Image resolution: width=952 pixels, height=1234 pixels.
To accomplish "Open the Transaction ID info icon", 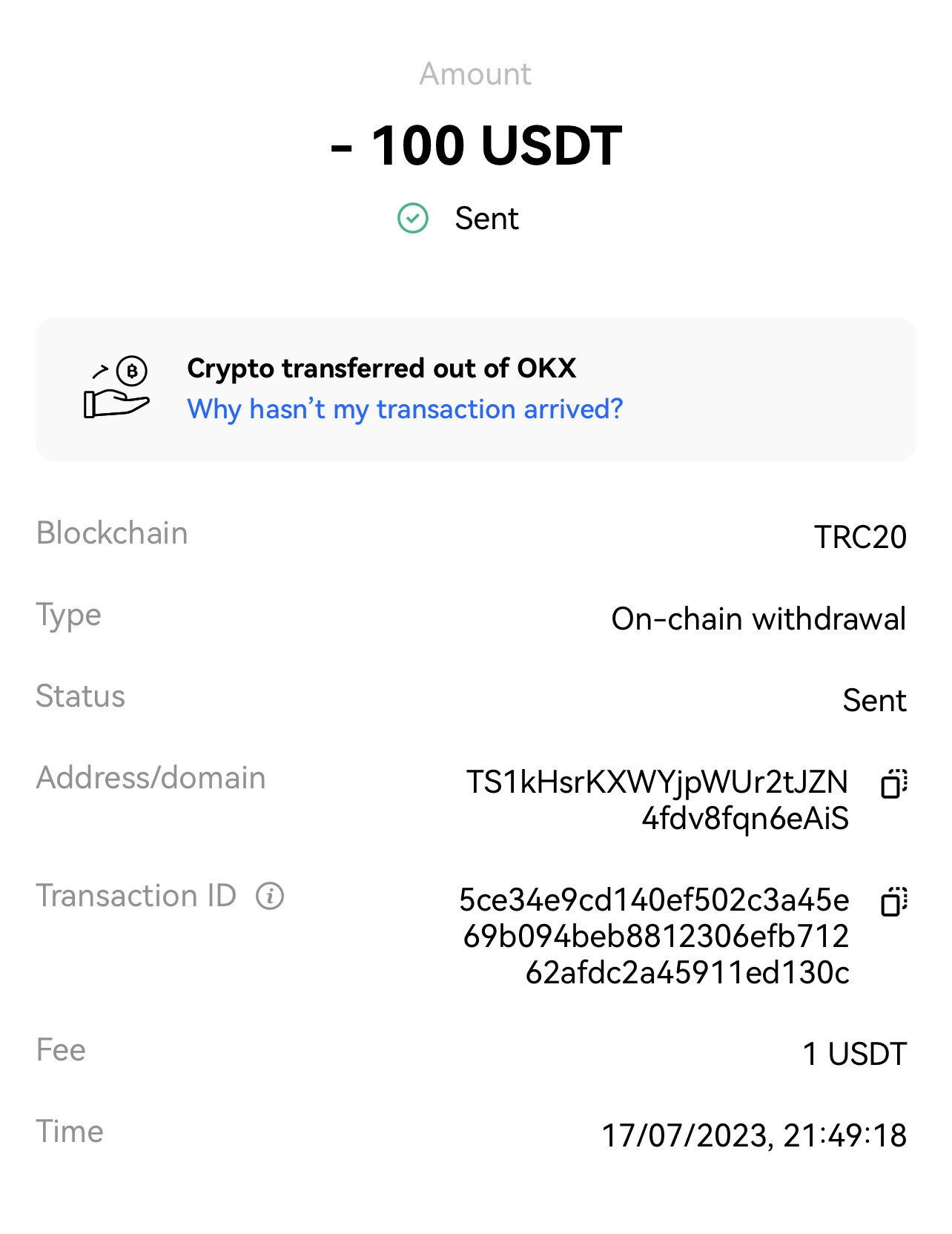I will pos(270,896).
